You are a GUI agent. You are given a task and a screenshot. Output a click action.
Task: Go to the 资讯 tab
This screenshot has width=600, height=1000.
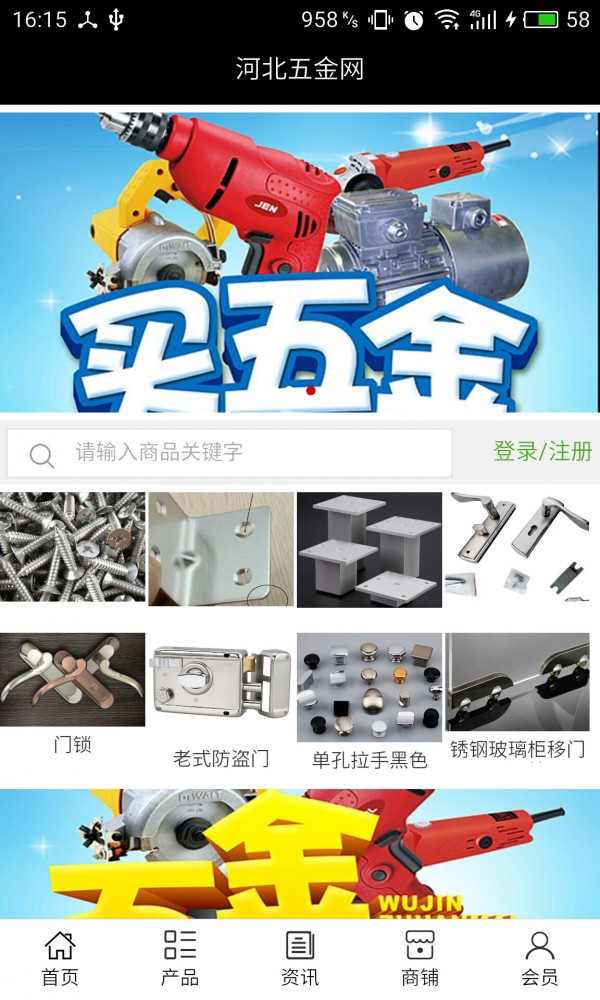pos(300,958)
